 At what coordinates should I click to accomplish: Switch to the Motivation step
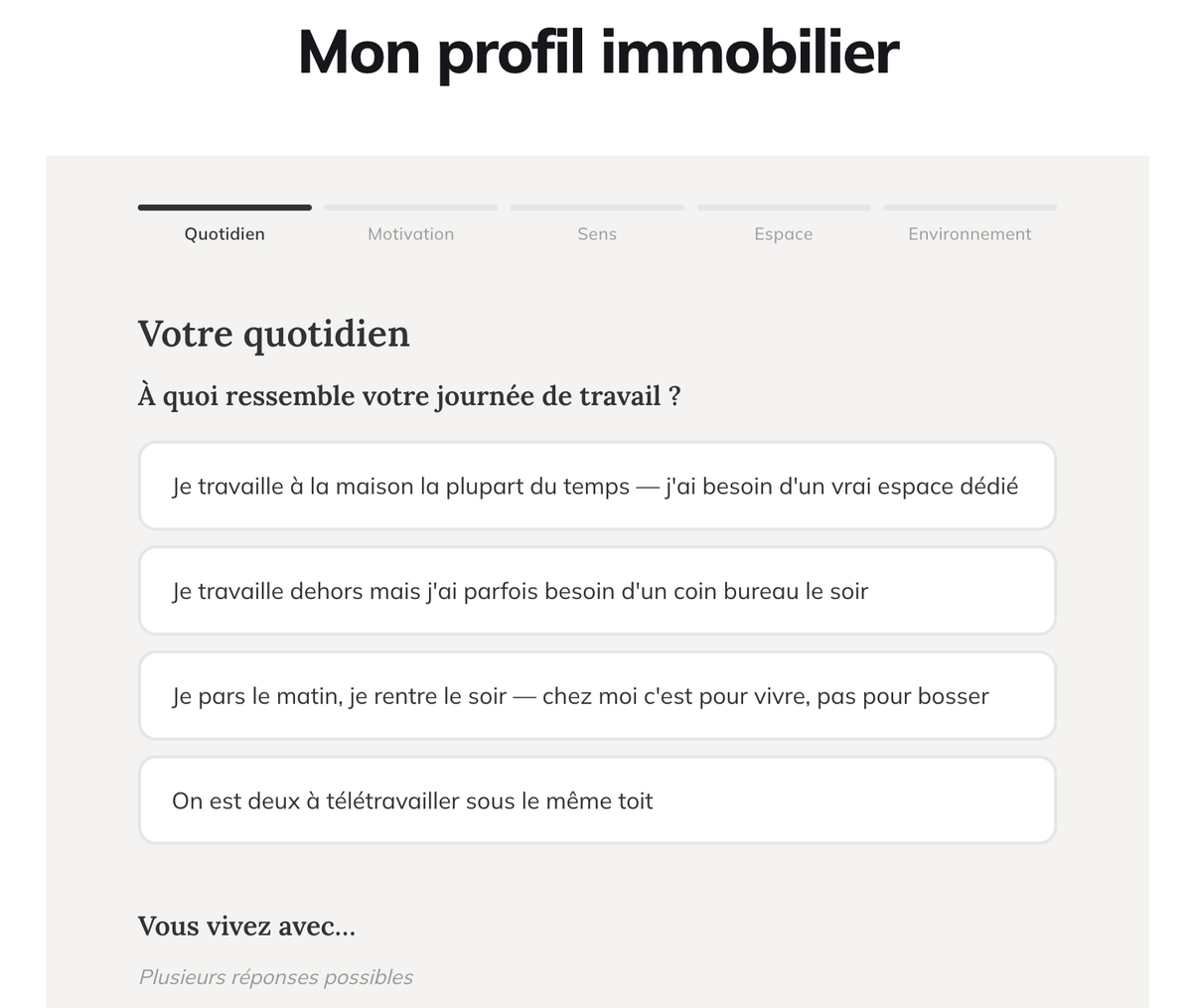(x=410, y=233)
